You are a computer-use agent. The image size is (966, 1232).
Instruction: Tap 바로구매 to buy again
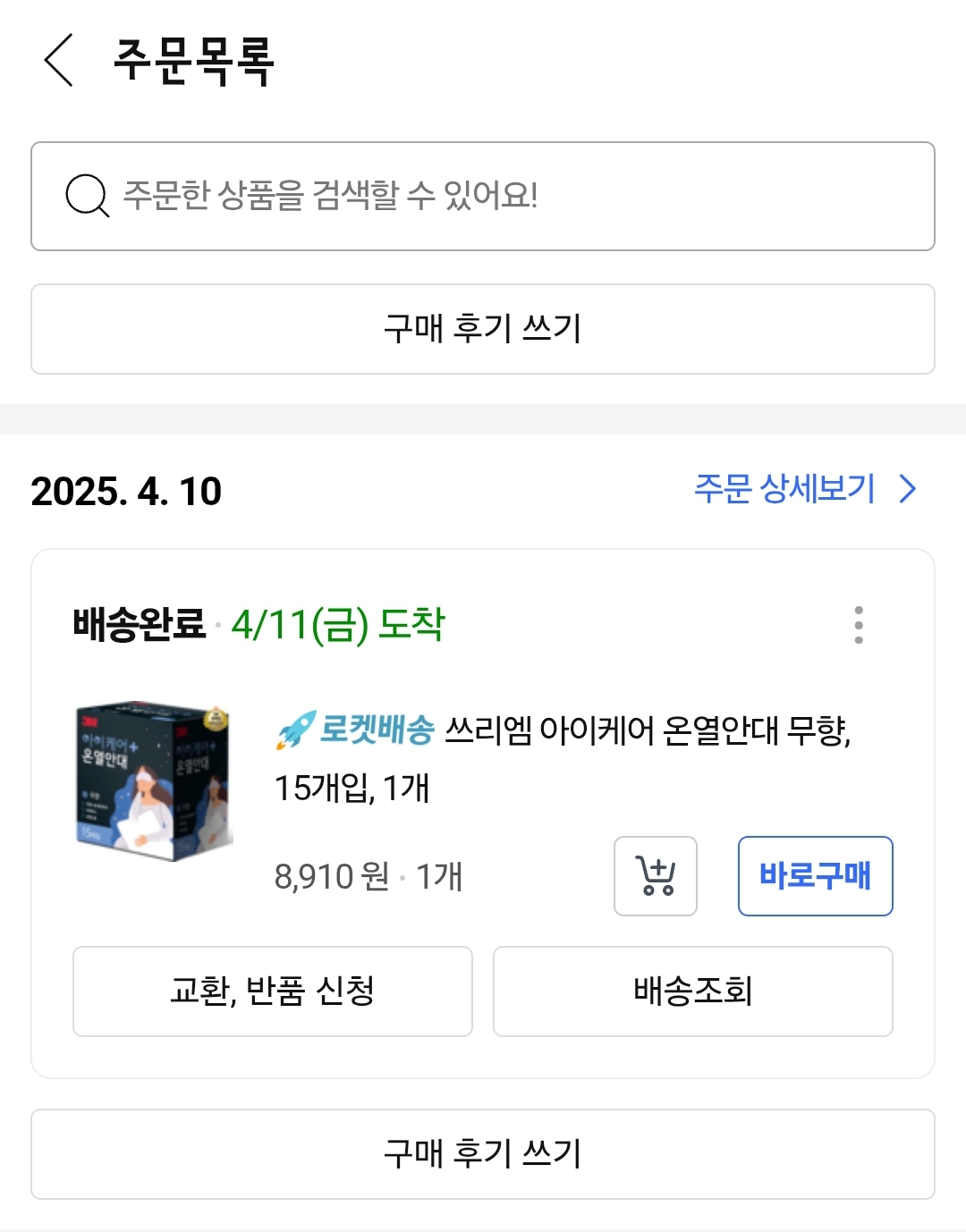click(x=816, y=876)
